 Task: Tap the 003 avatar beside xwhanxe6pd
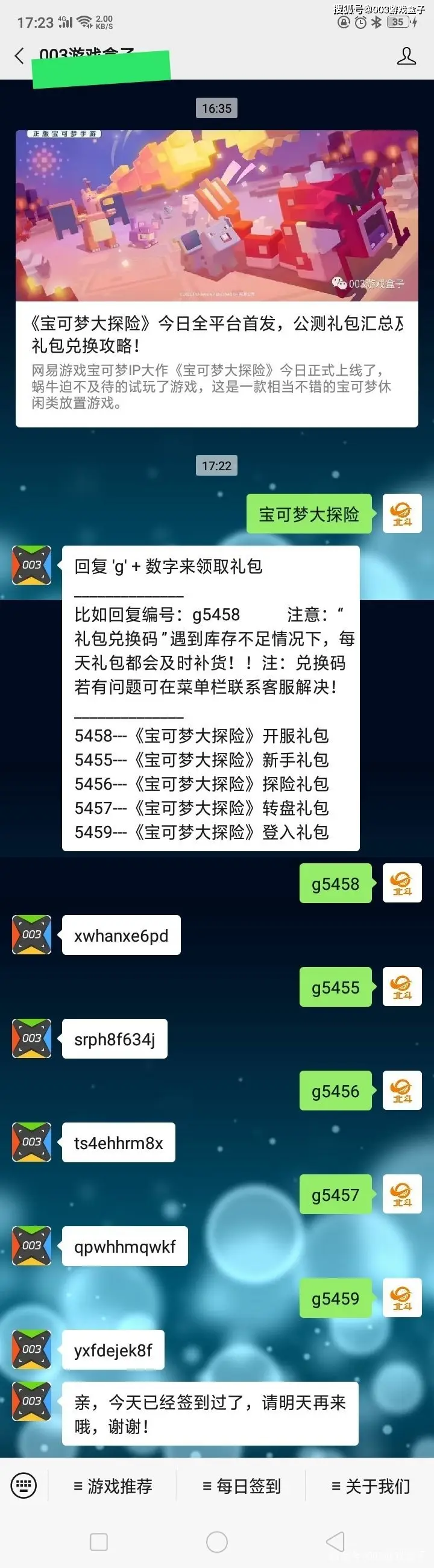click(32, 934)
